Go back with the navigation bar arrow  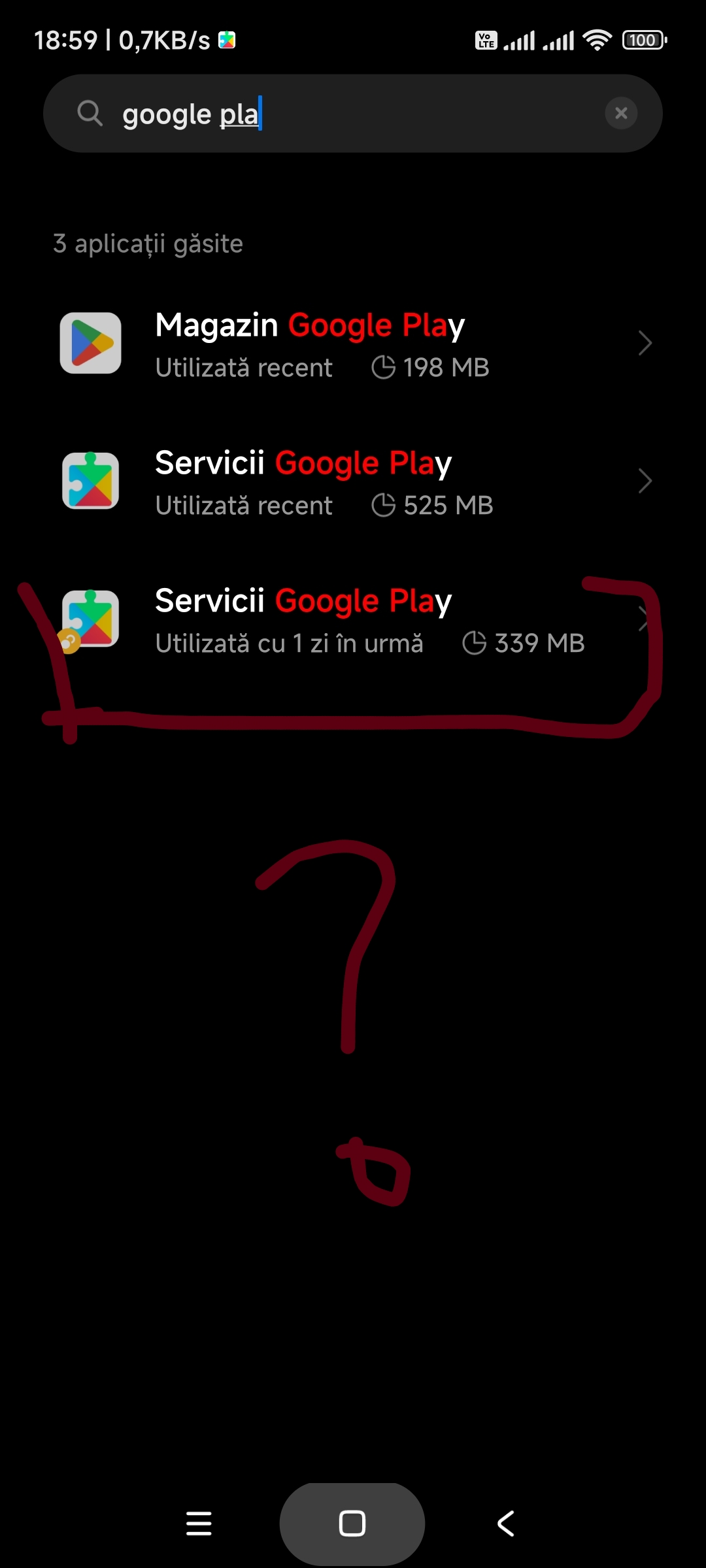point(506,1524)
